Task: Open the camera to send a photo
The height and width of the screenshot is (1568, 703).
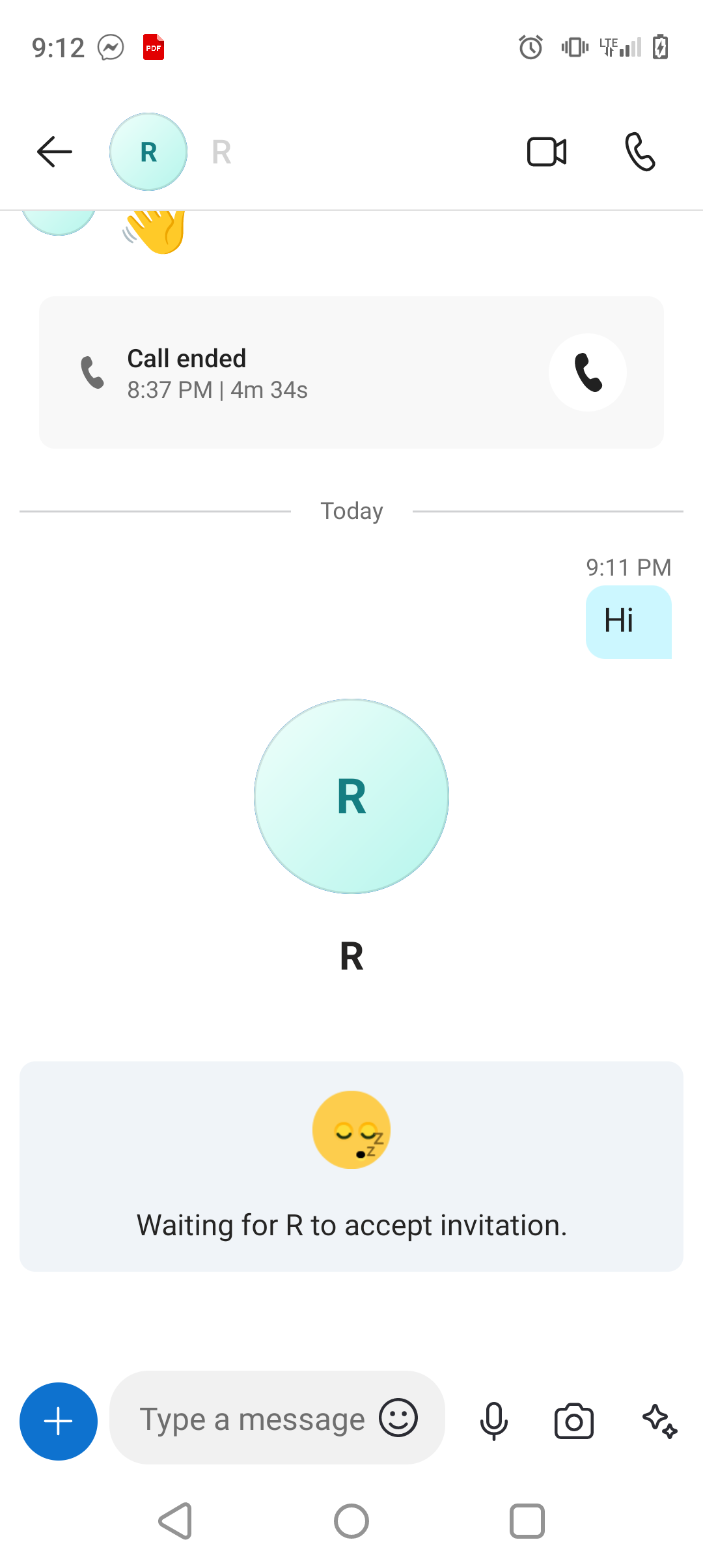Action: (574, 1421)
